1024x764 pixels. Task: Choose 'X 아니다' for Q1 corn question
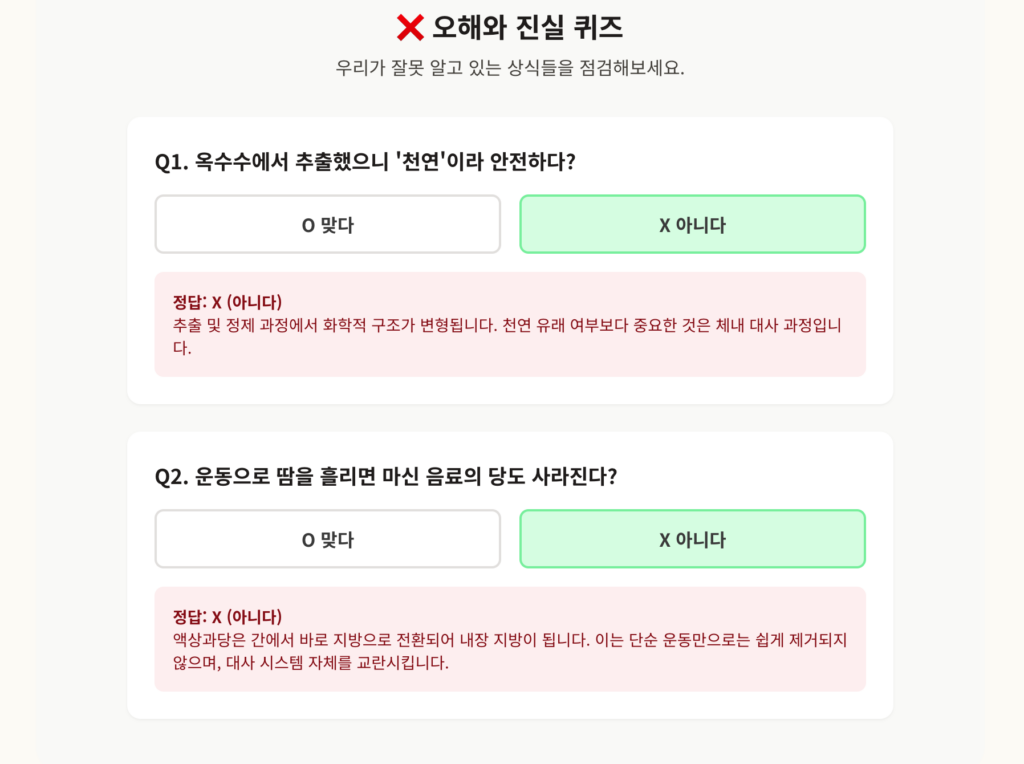pos(692,224)
